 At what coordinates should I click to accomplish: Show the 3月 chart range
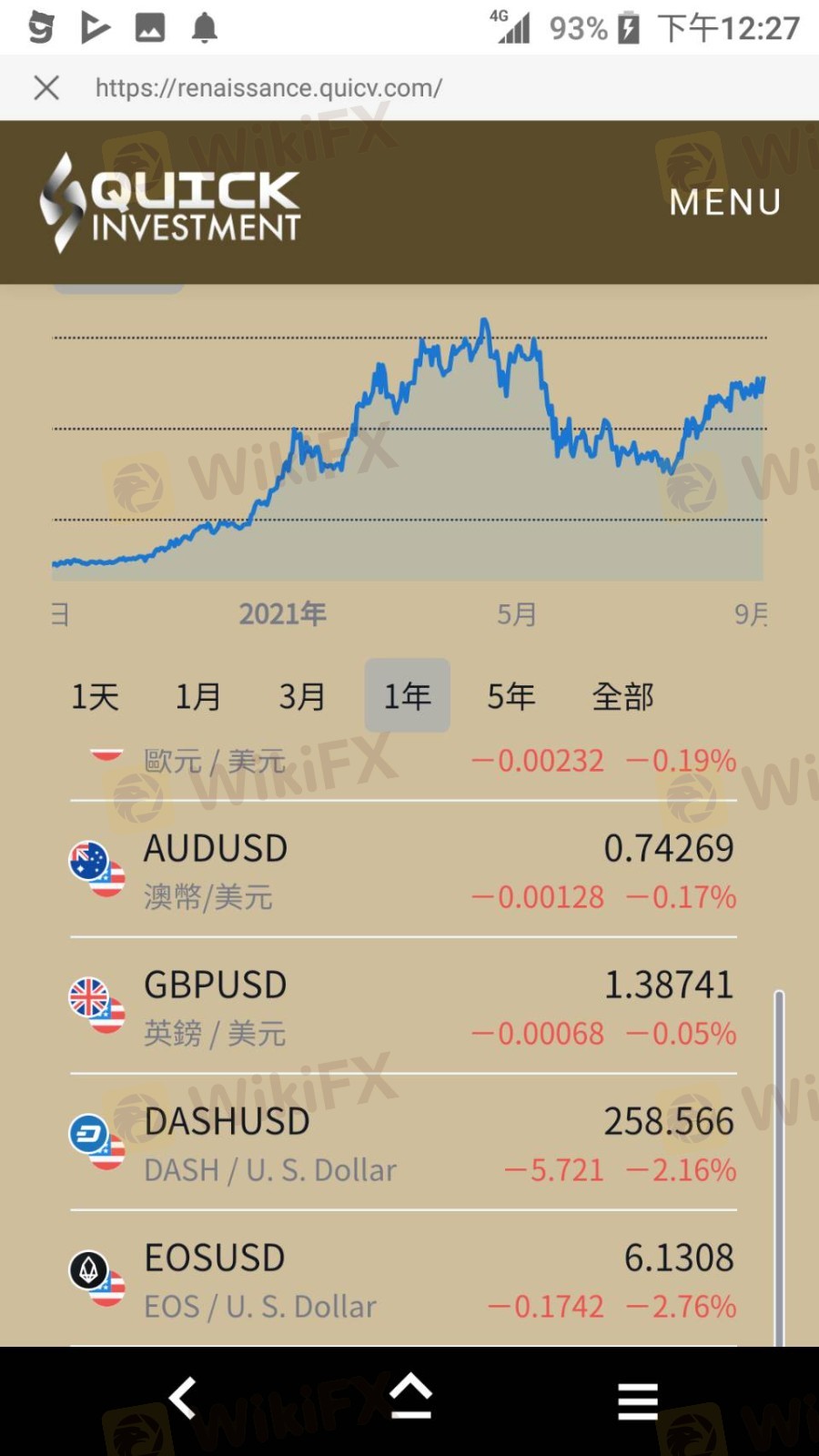tap(302, 696)
